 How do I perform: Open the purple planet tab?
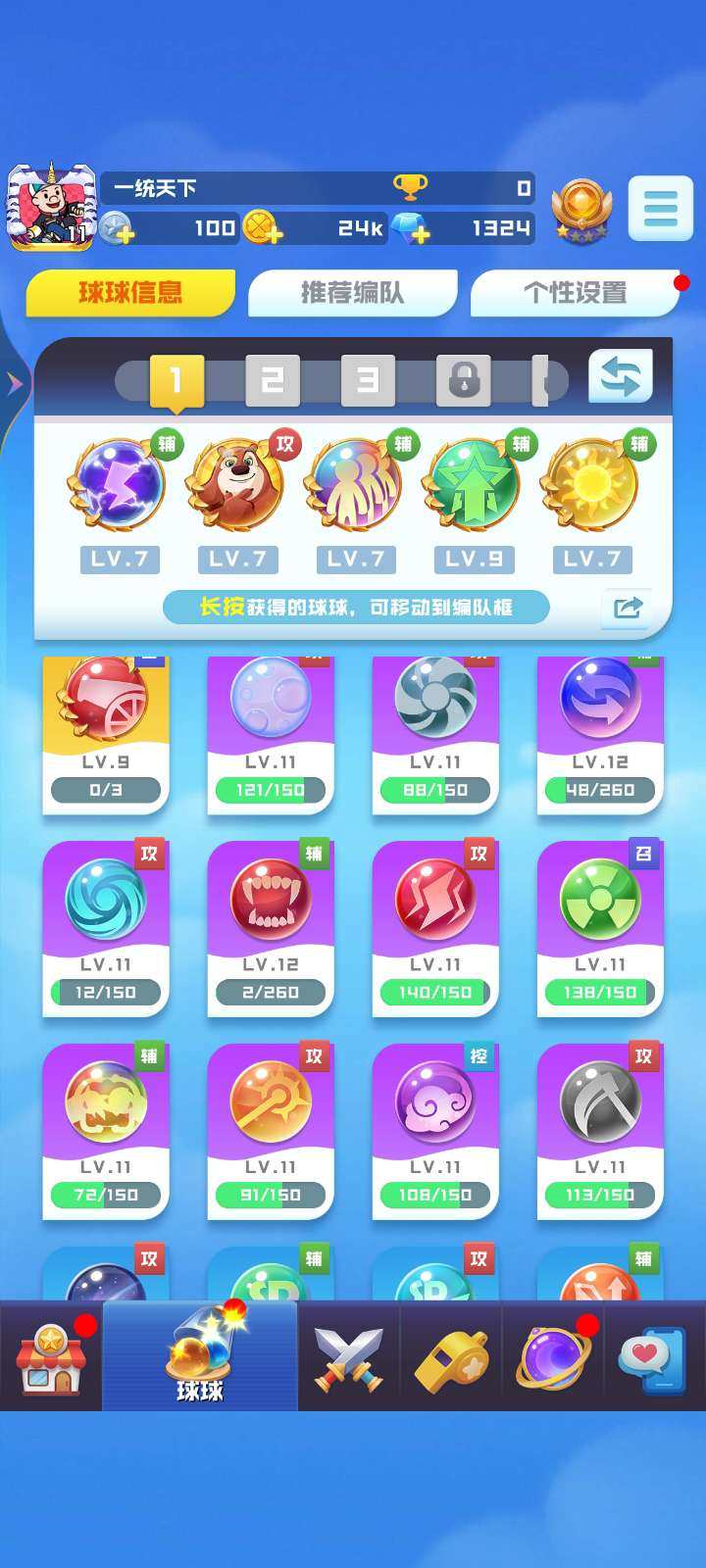coord(552,1359)
